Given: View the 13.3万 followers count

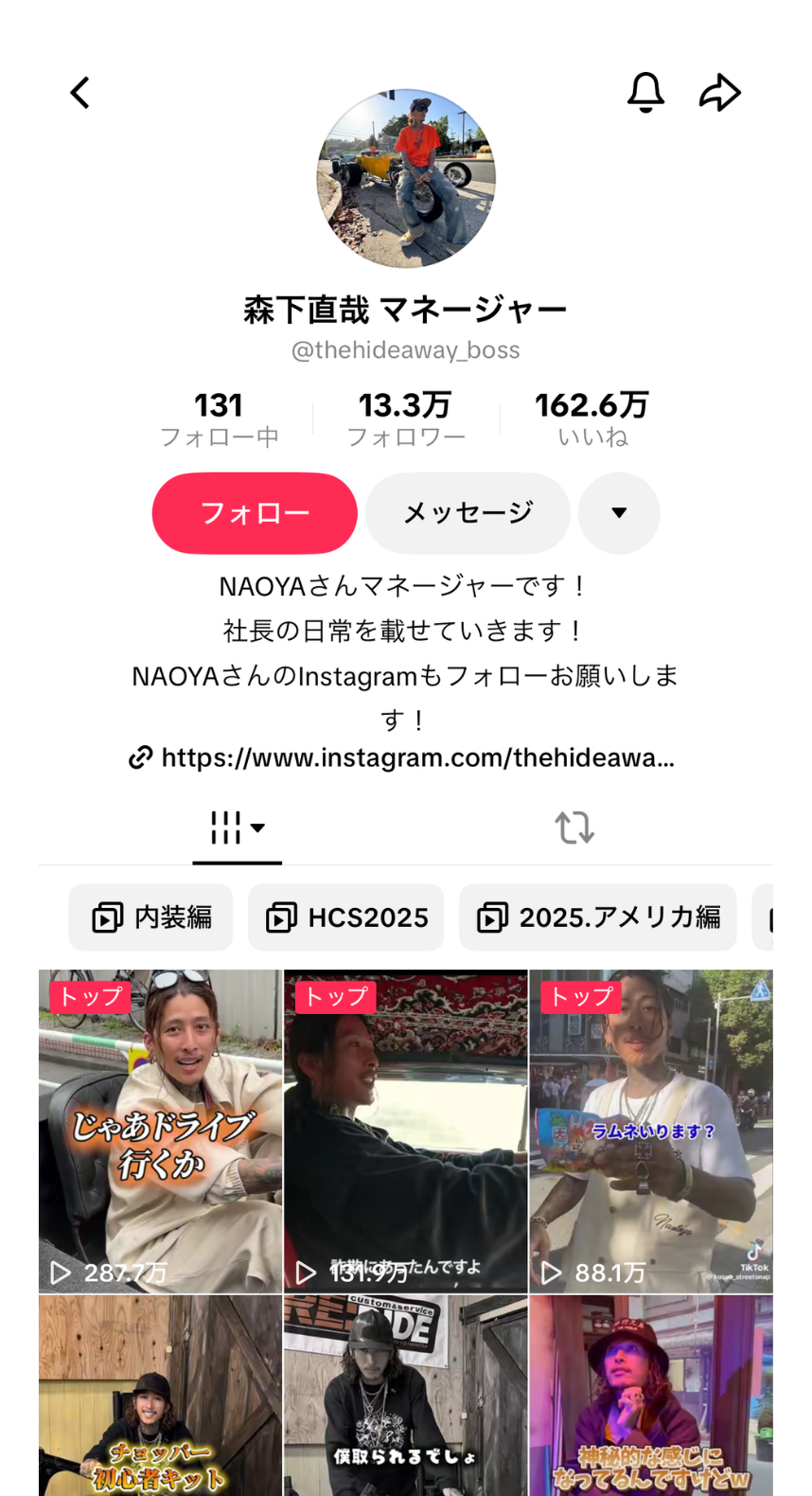Looking at the screenshot, I should coord(405,417).
